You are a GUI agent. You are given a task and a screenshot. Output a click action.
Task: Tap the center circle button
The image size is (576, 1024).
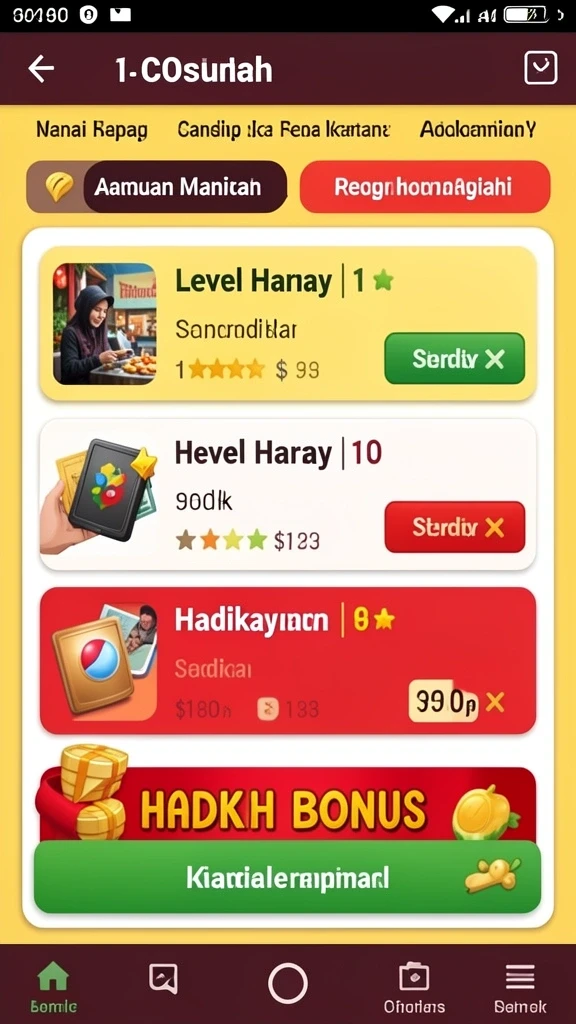click(288, 984)
